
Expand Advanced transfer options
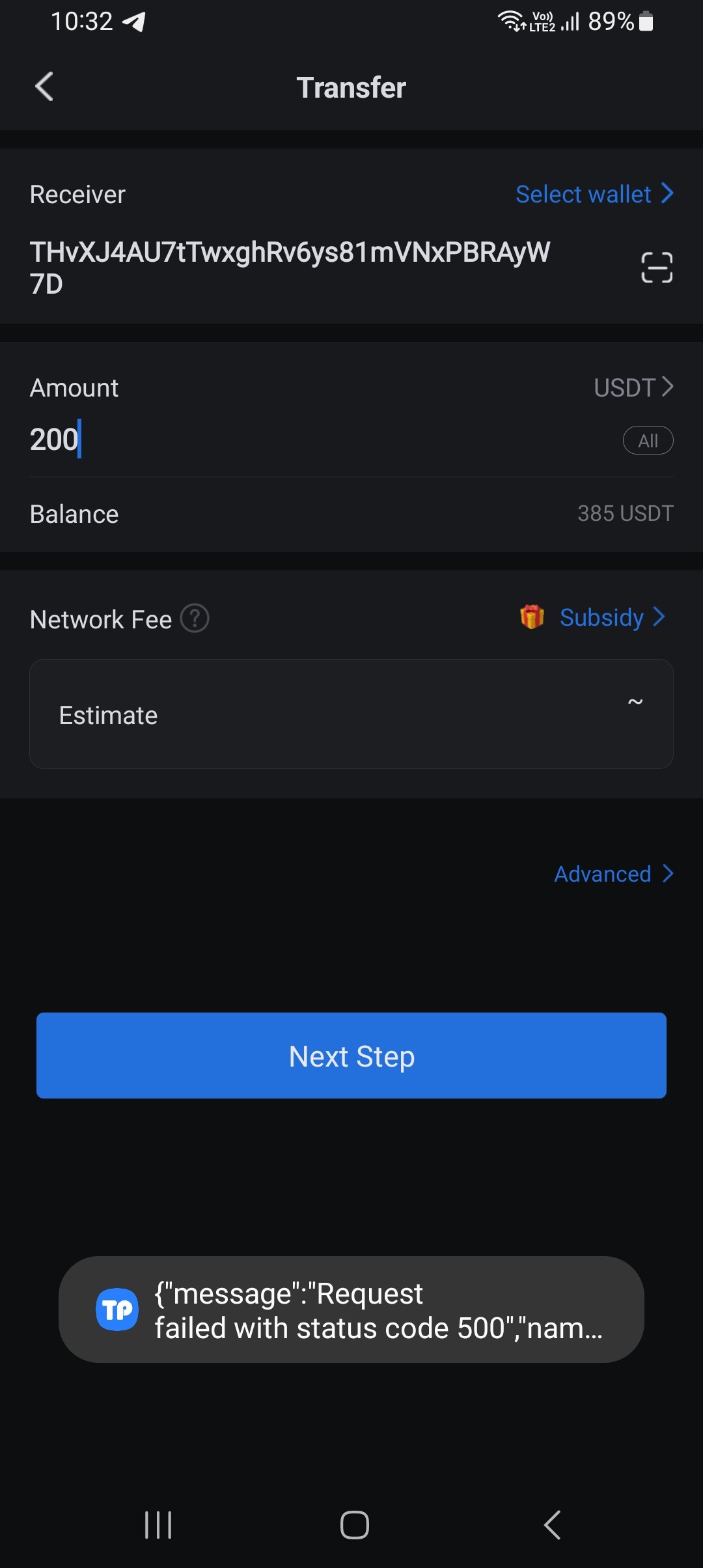(x=613, y=874)
